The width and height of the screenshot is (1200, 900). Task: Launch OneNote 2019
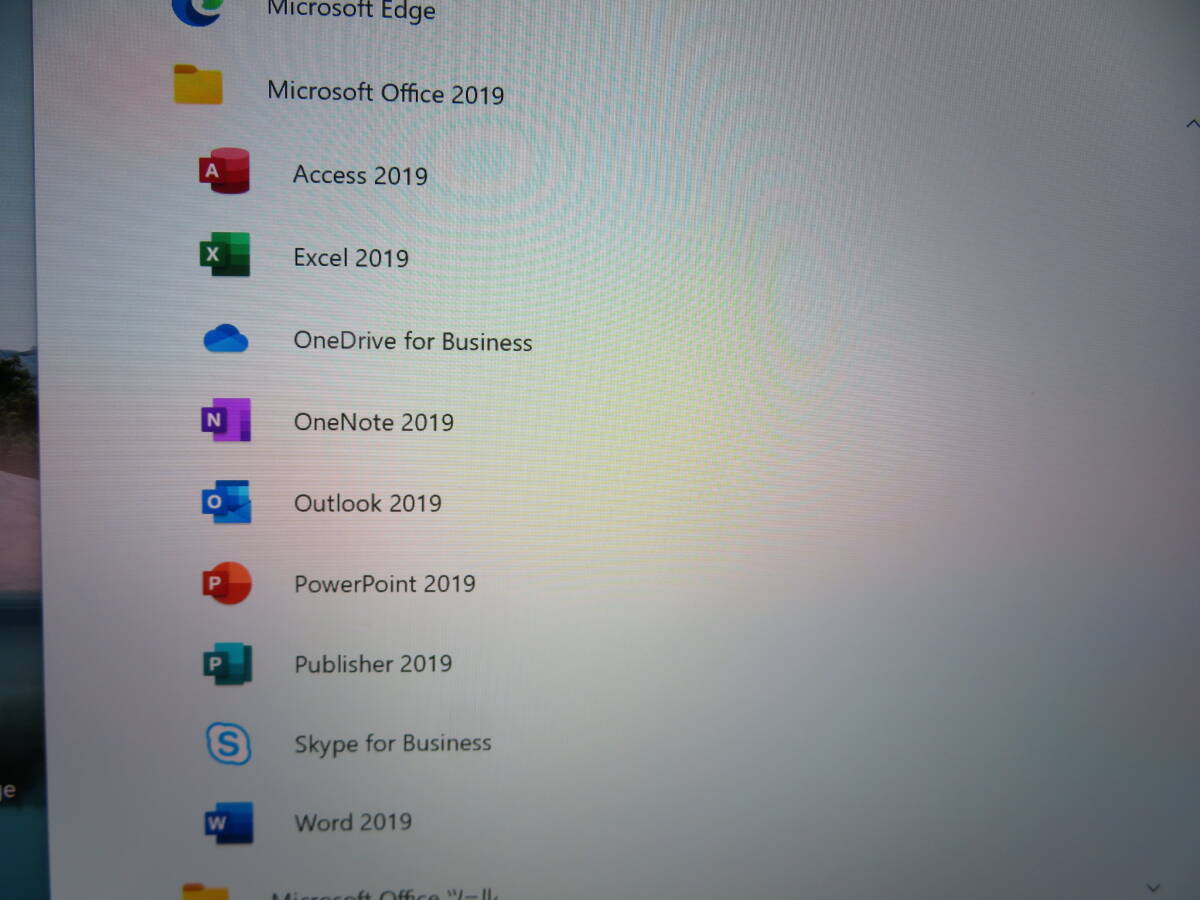pyautogui.click(x=373, y=422)
